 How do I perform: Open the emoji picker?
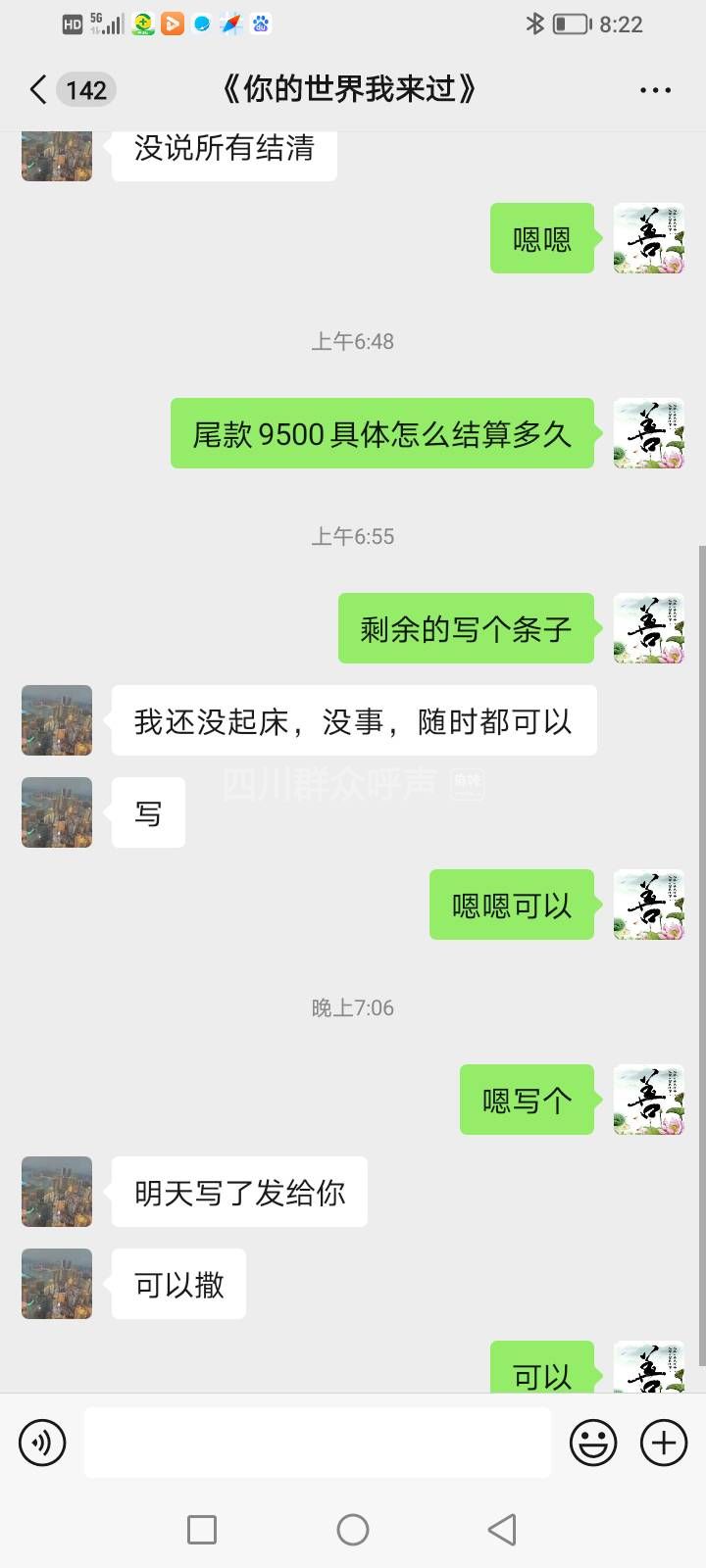tap(593, 1443)
